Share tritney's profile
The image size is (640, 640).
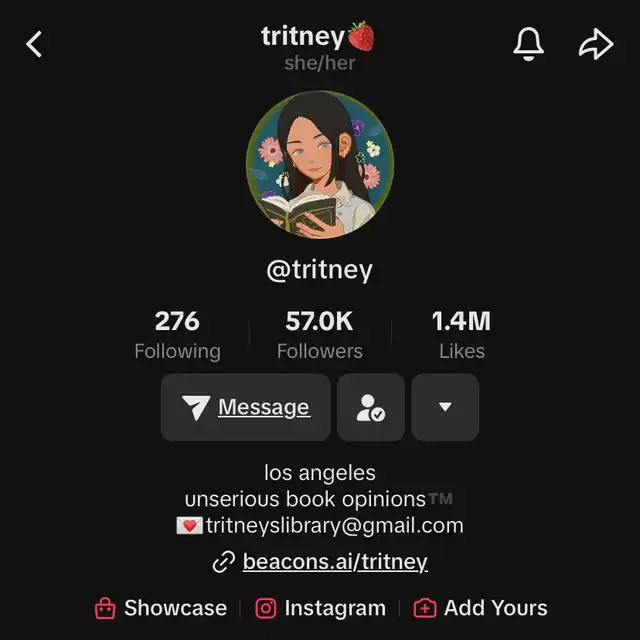pyautogui.click(x=595, y=44)
